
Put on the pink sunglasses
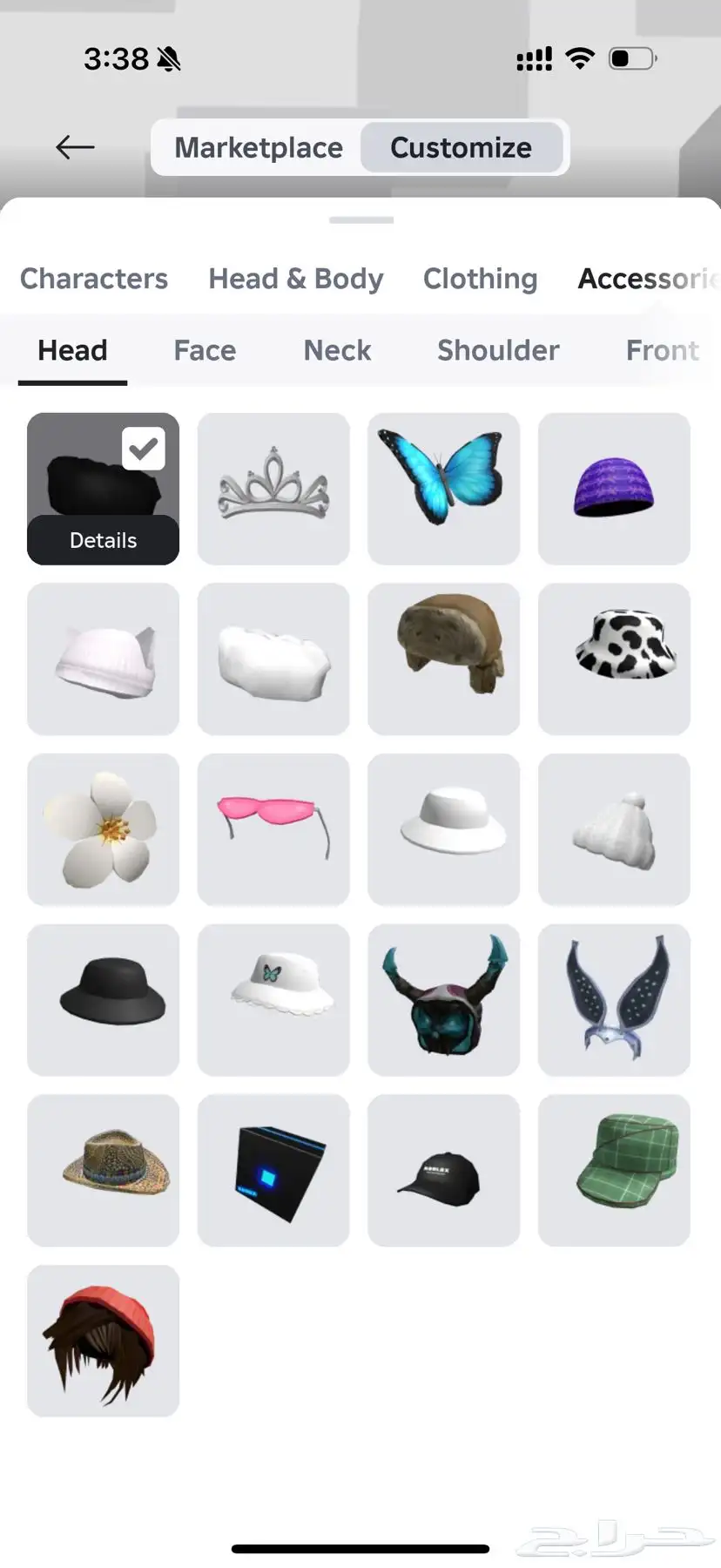click(x=273, y=828)
